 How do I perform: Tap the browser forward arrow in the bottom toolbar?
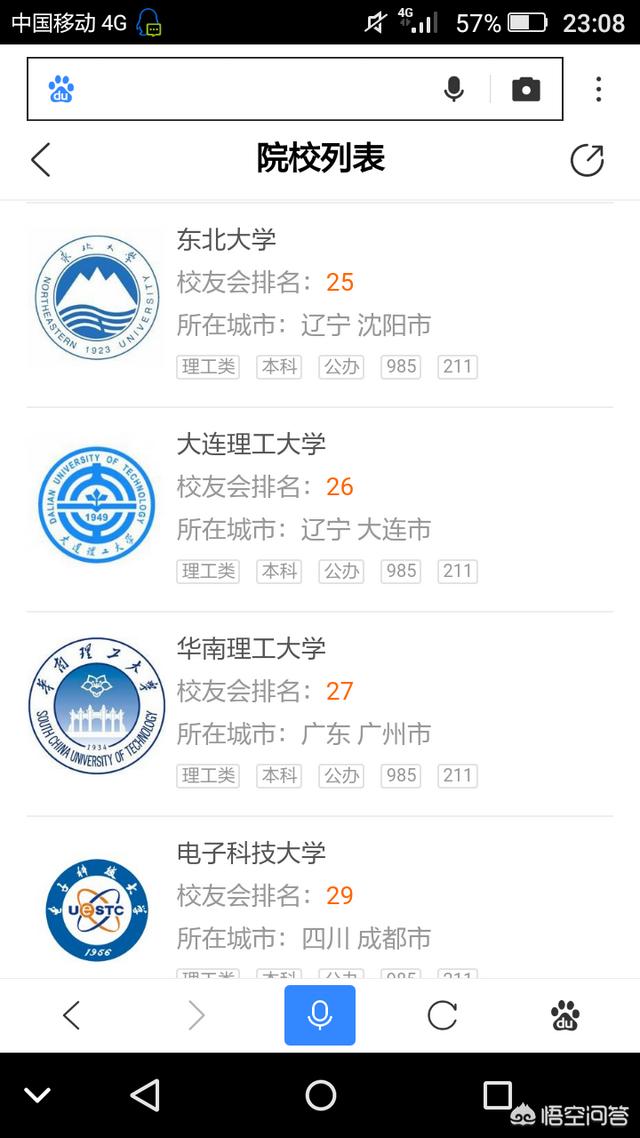pos(196,1015)
